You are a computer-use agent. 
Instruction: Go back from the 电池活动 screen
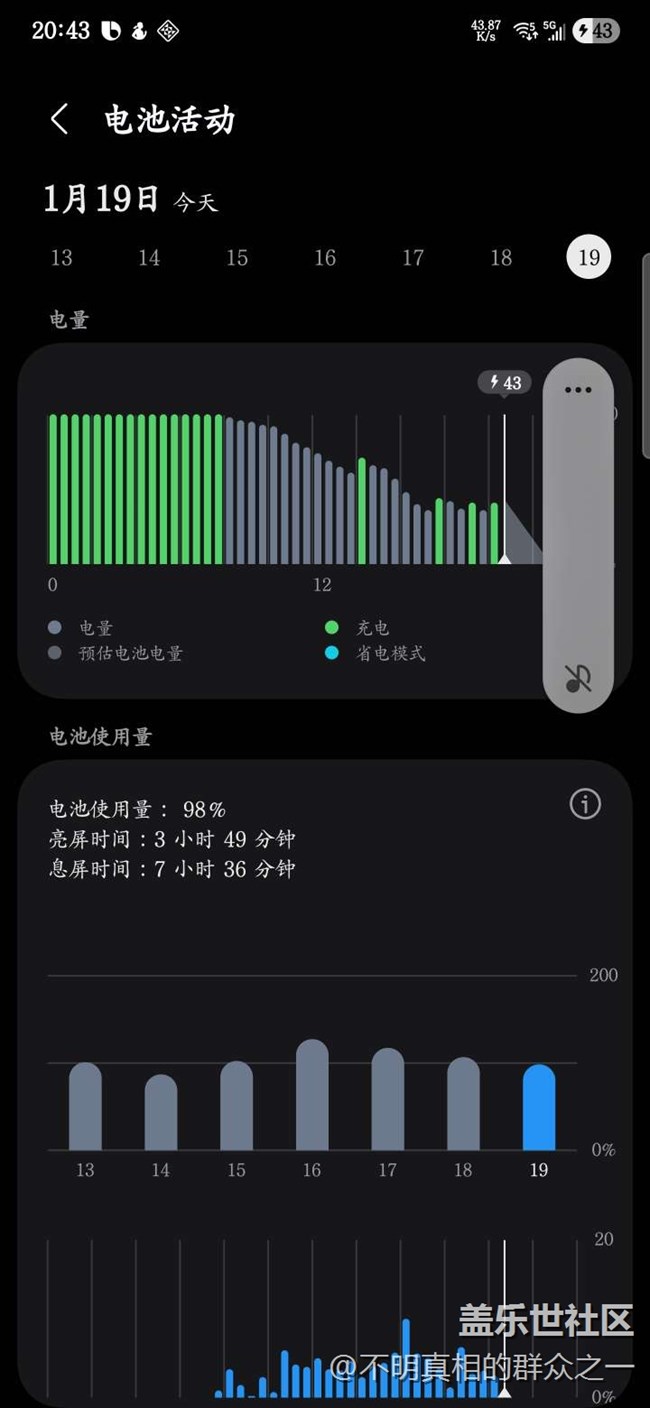(x=60, y=120)
